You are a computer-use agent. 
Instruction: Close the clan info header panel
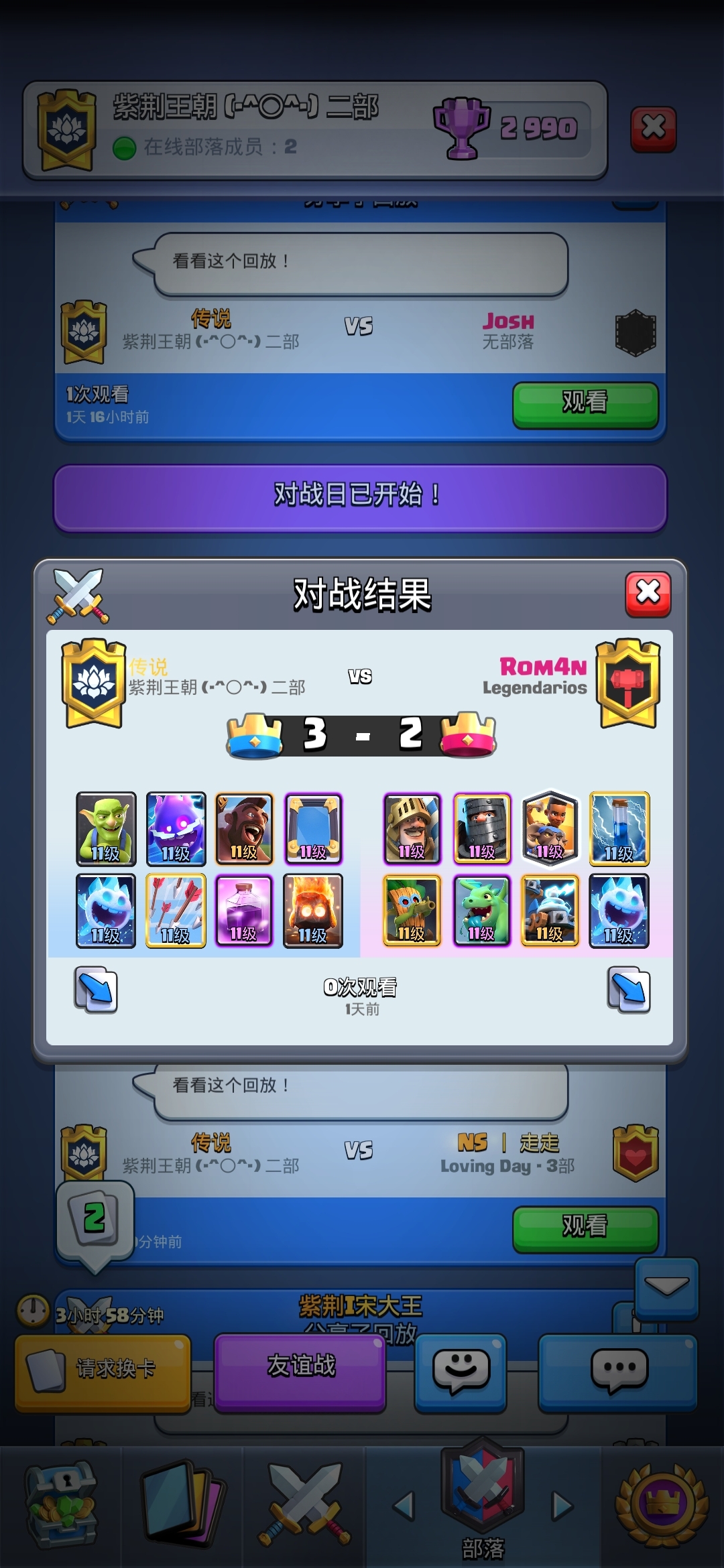point(653,129)
